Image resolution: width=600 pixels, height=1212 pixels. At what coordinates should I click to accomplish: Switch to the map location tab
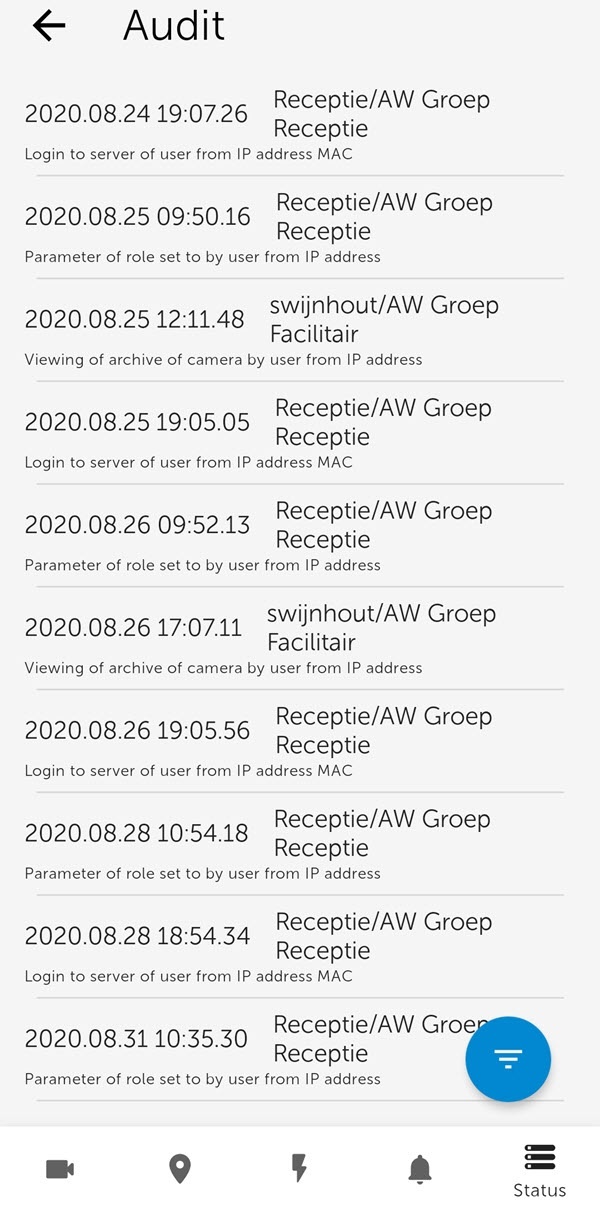[180, 1168]
